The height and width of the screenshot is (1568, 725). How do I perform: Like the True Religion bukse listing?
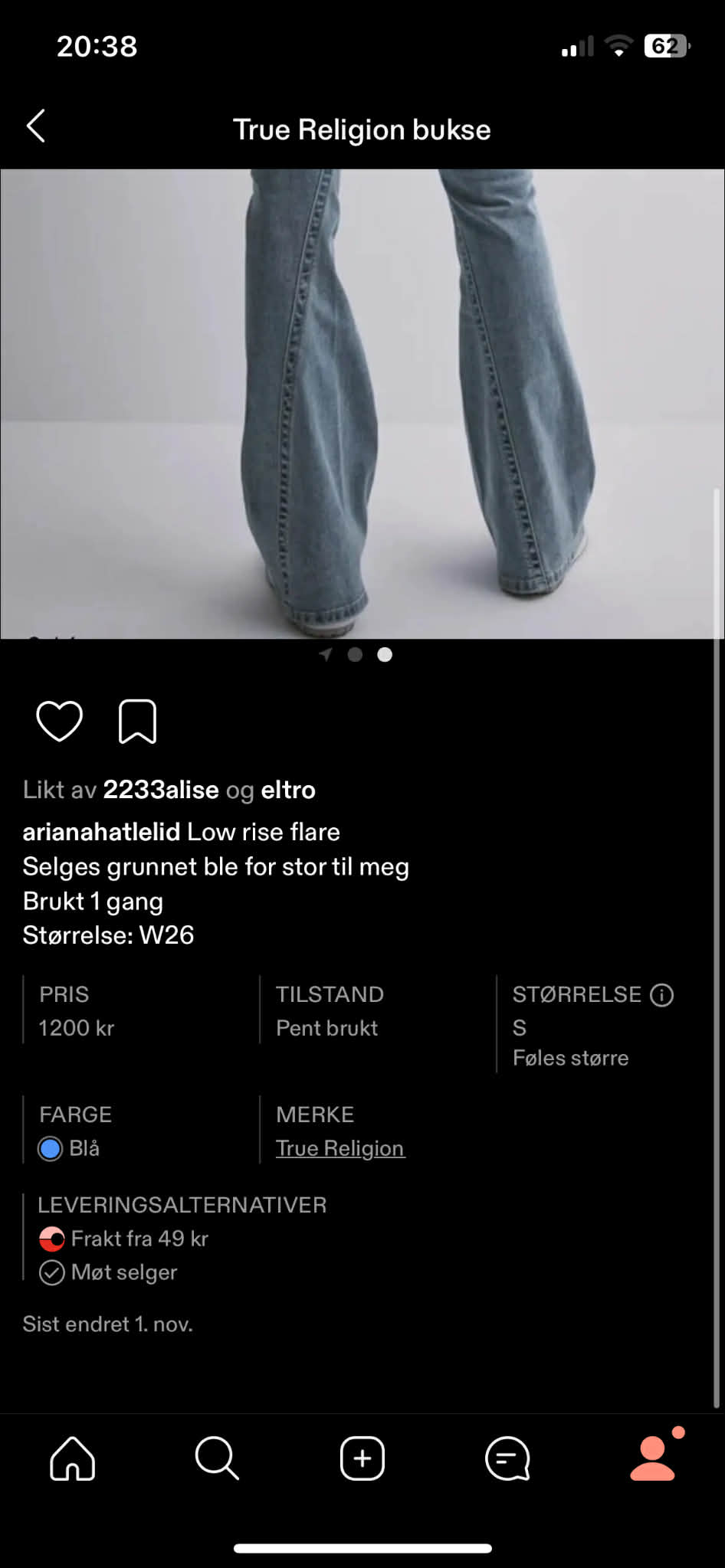(x=59, y=720)
